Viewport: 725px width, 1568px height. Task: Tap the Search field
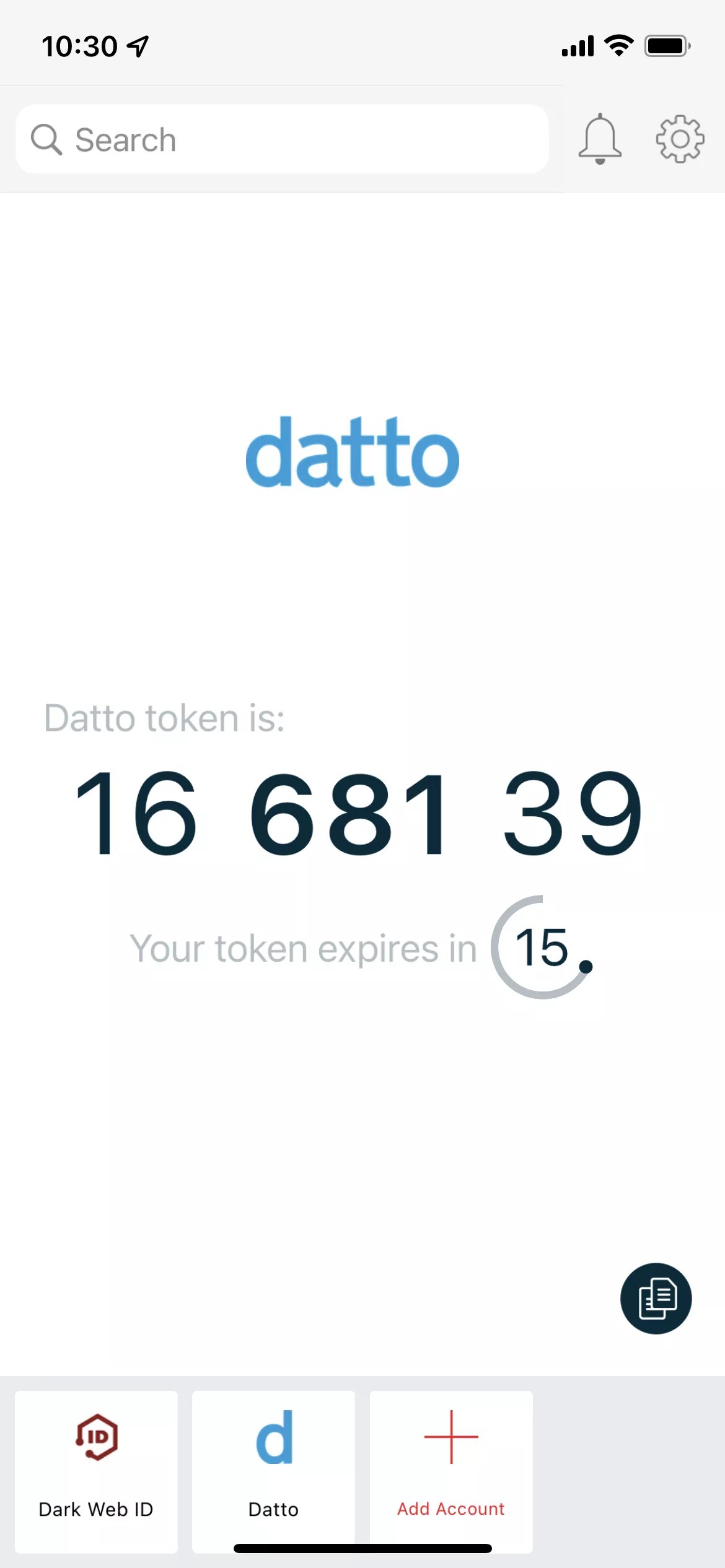click(282, 139)
